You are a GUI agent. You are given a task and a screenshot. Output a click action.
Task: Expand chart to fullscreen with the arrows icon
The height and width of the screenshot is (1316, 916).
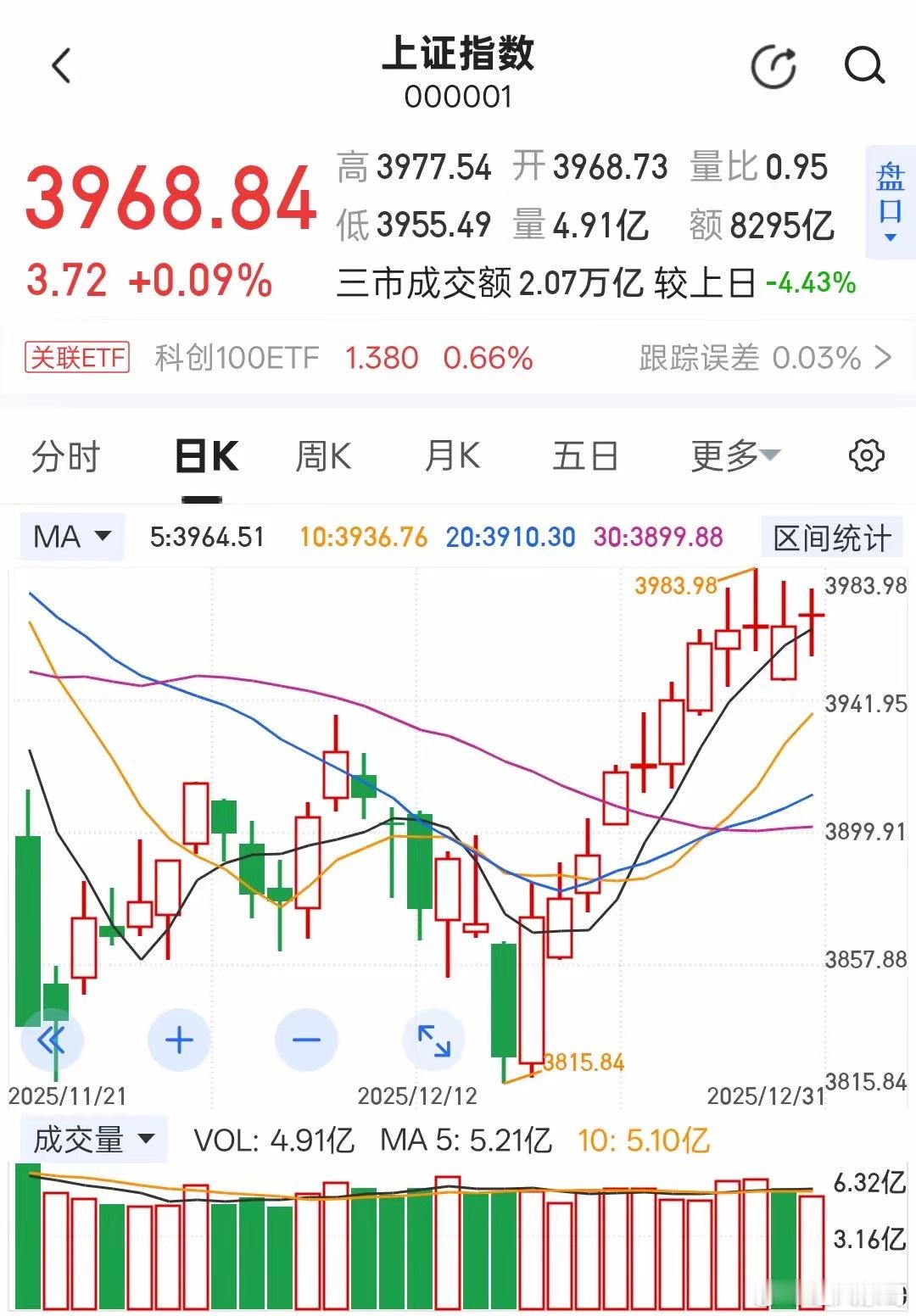tap(435, 1040)
